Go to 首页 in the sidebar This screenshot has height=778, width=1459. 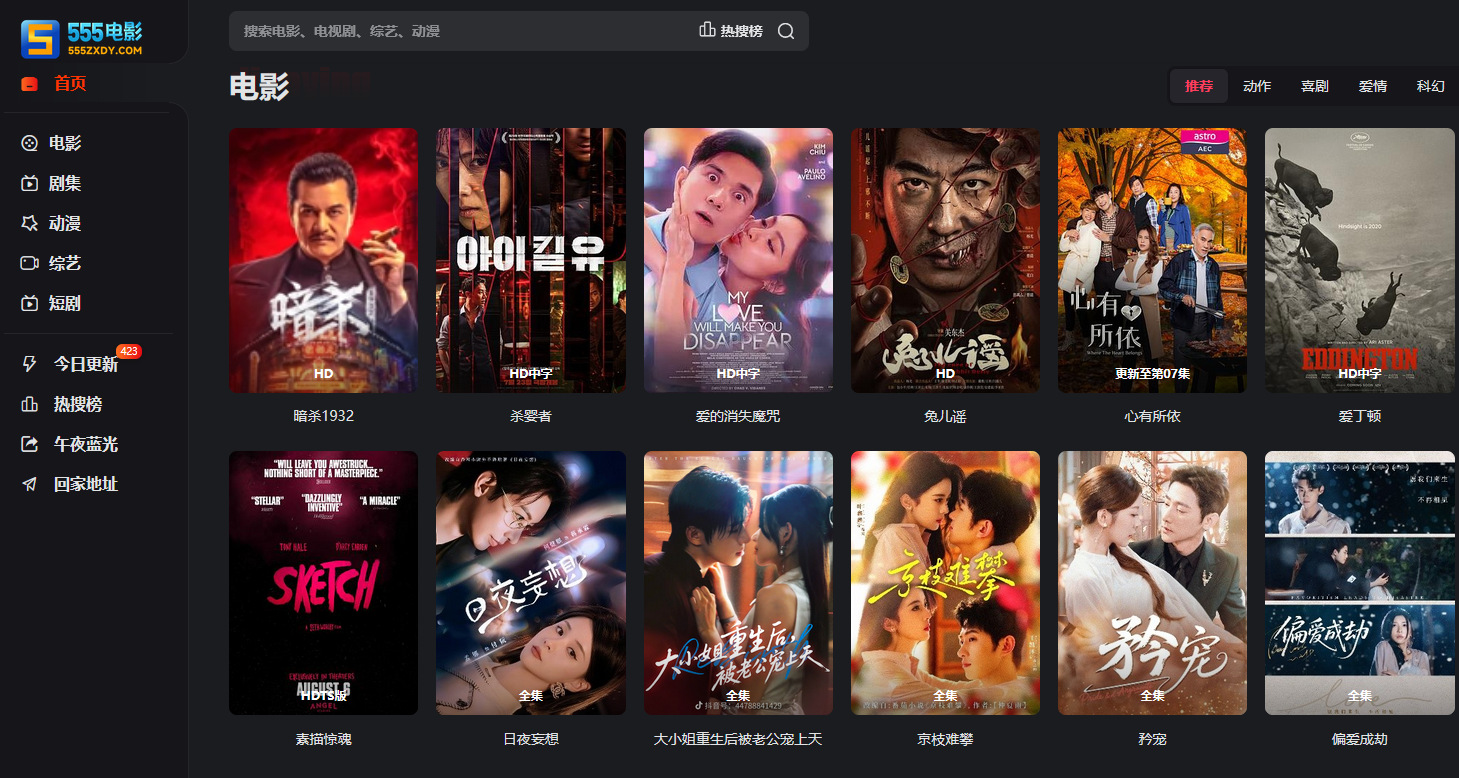69,84
